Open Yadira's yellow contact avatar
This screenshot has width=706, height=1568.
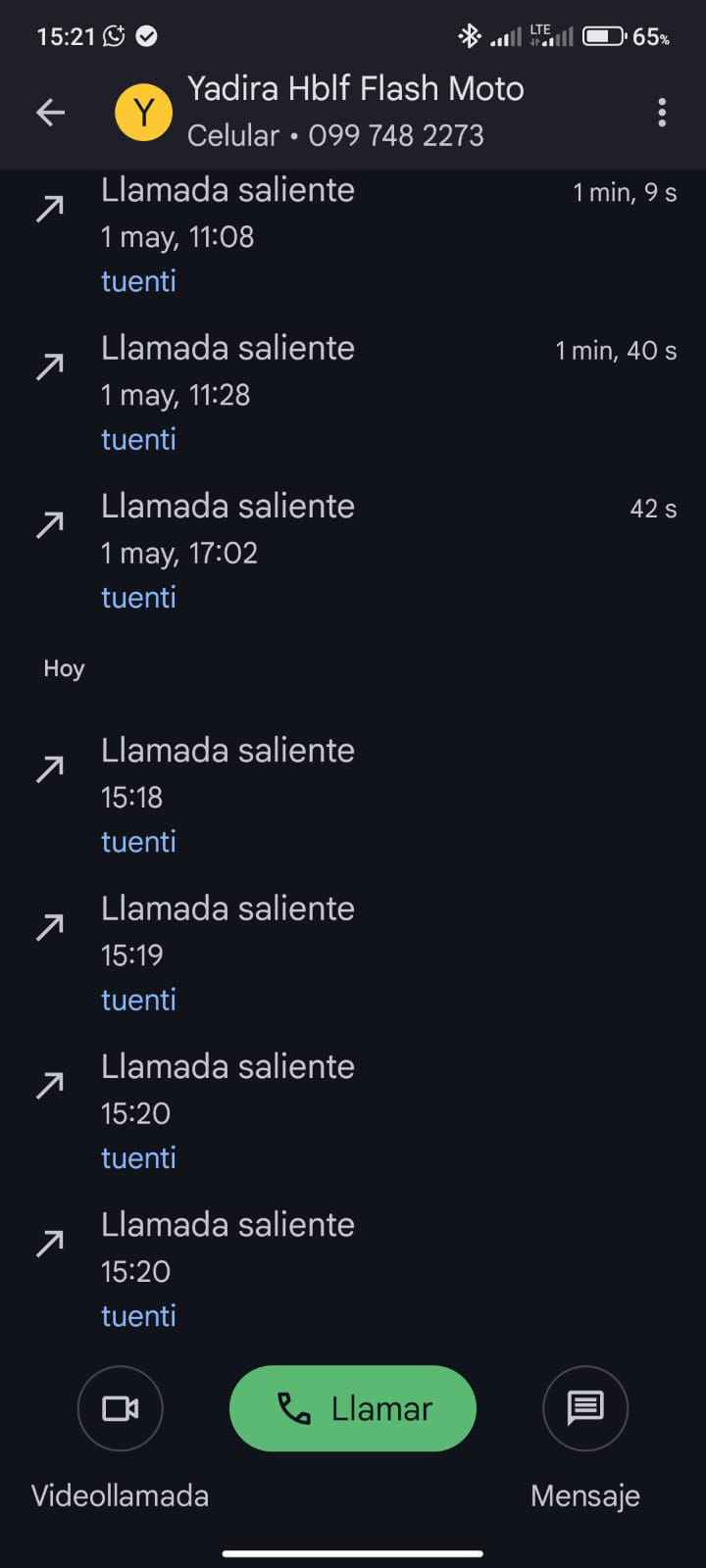[x=144, y=113]
